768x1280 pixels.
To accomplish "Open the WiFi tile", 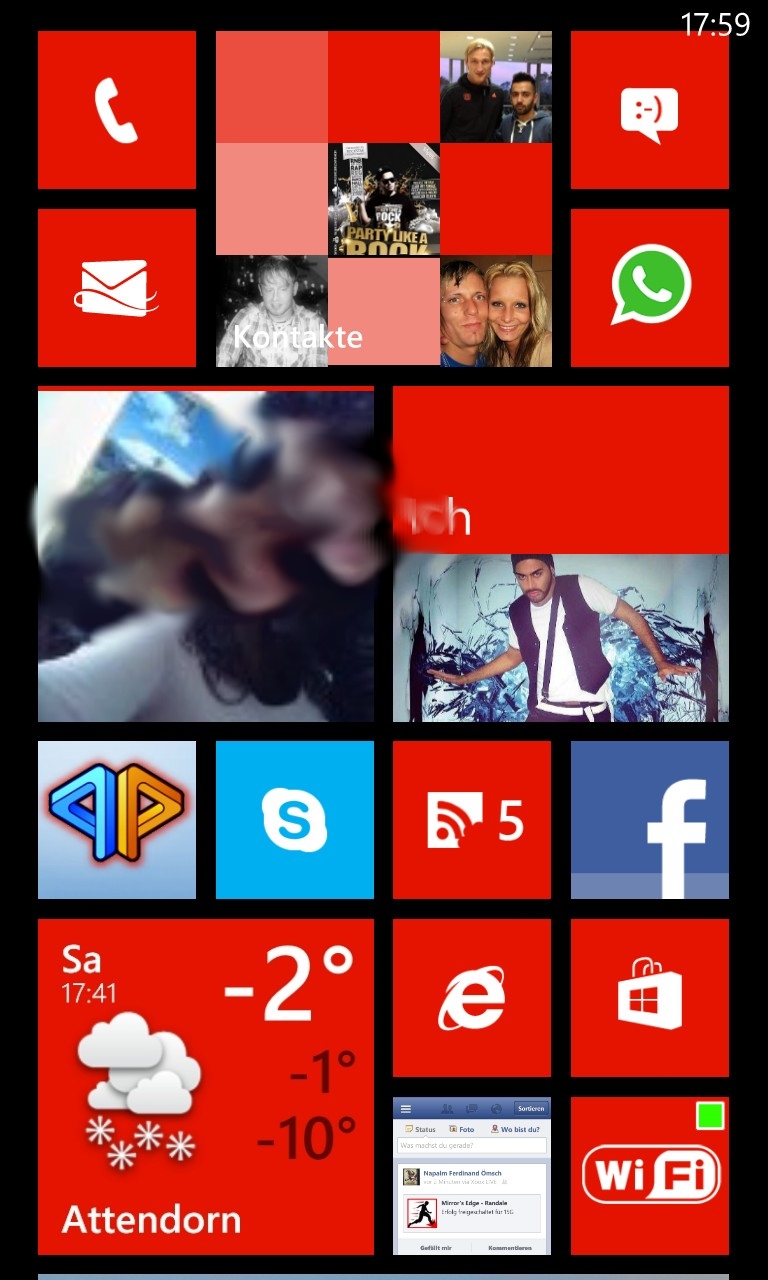I will (x=650, y=1176).
